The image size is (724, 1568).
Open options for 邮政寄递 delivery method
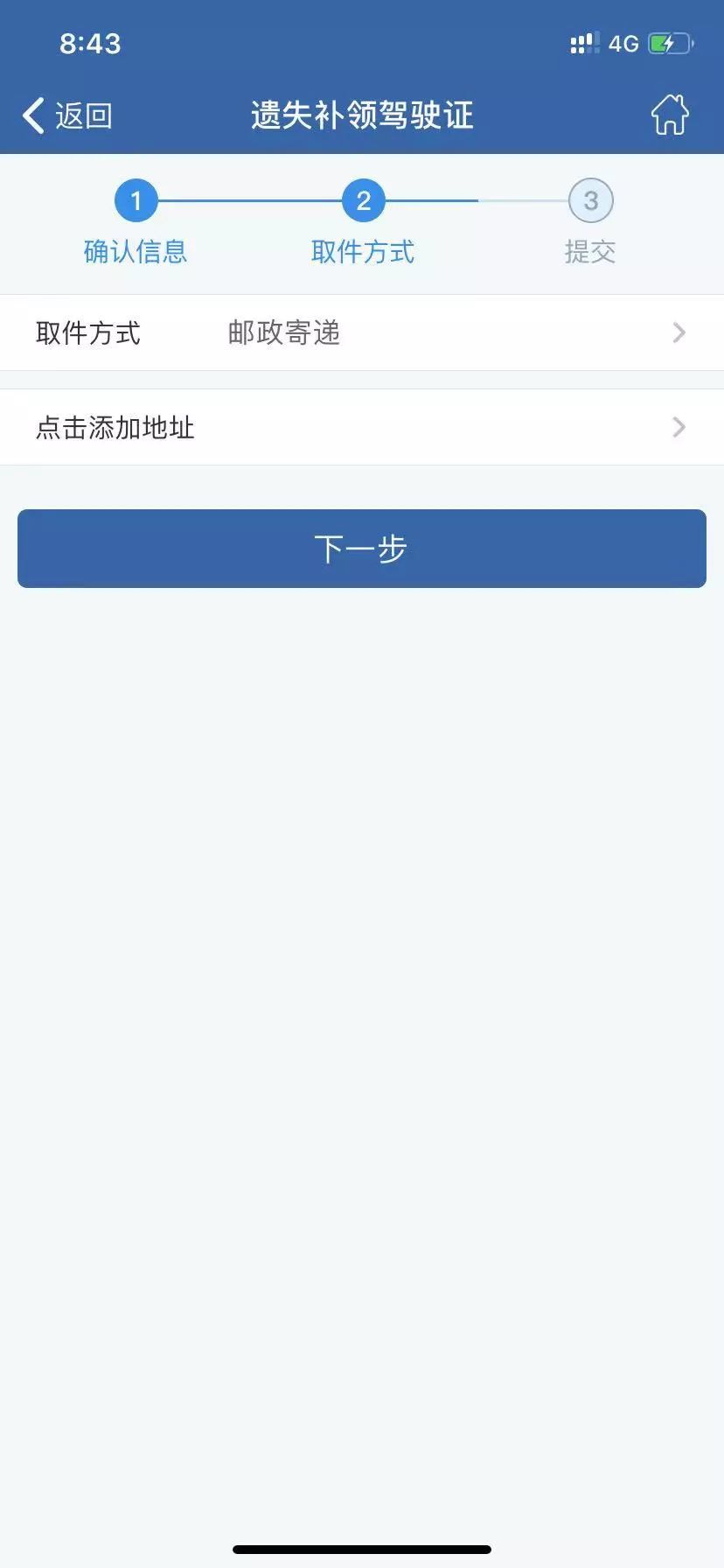[x=284, y=332]
